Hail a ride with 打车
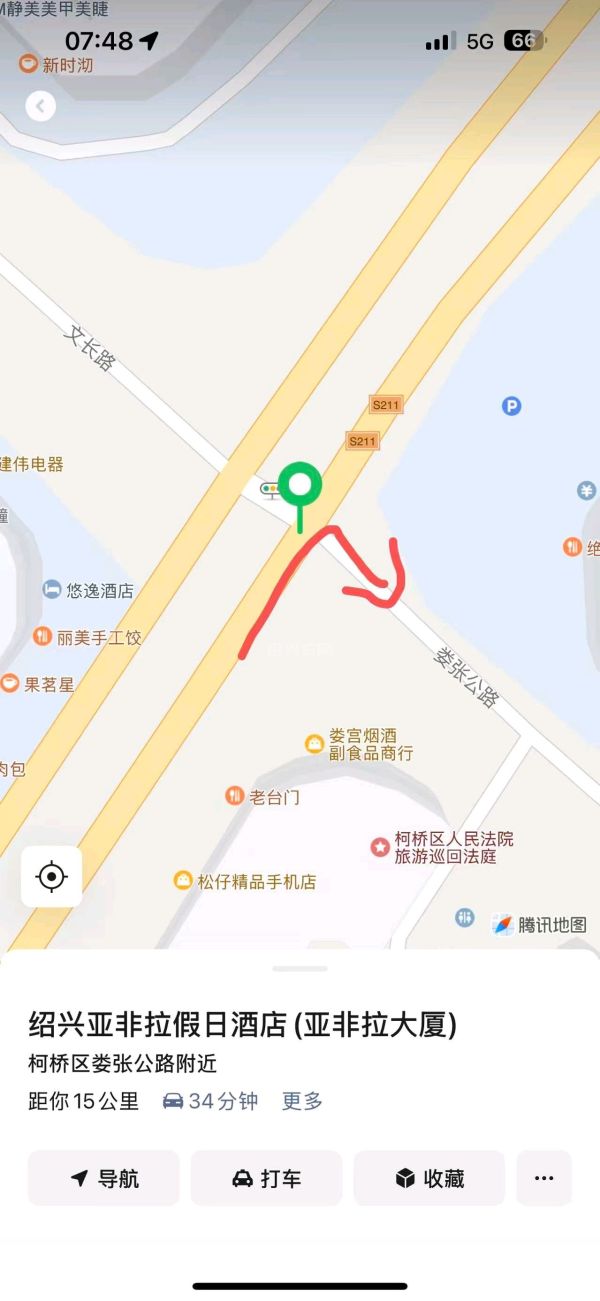Image resolution: width=600 pixels, height=1301 pixels. [x=267, y=1178]
